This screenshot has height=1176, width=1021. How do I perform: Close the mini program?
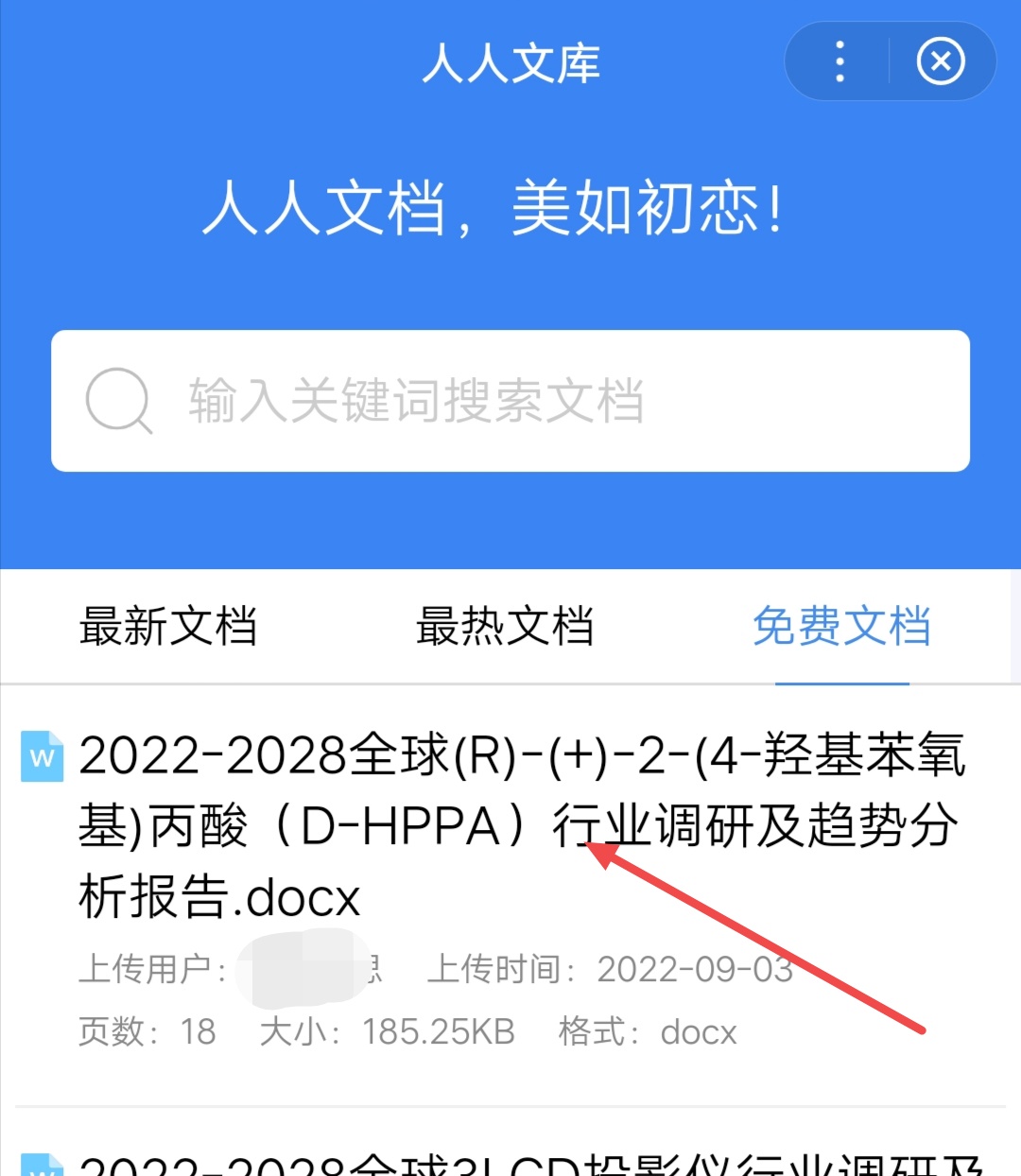(x=941, y=62)
